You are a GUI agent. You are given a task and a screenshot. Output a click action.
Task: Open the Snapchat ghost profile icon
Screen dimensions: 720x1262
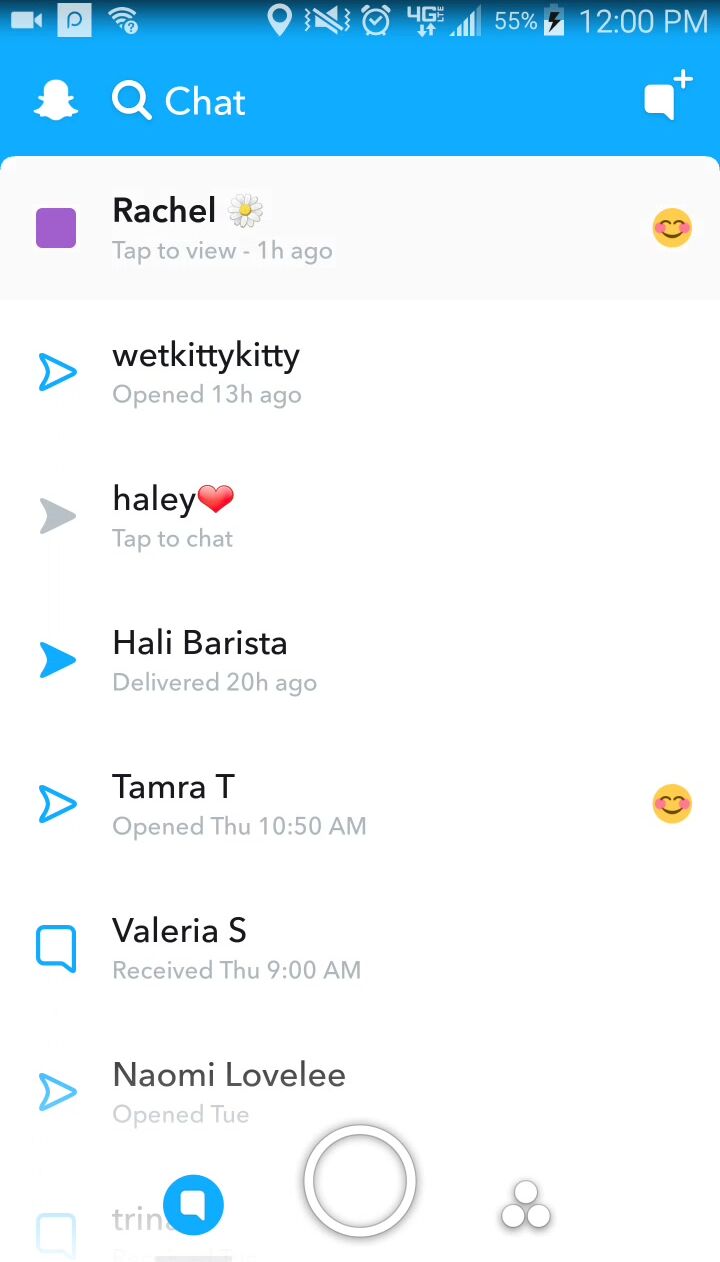[56, 102]
